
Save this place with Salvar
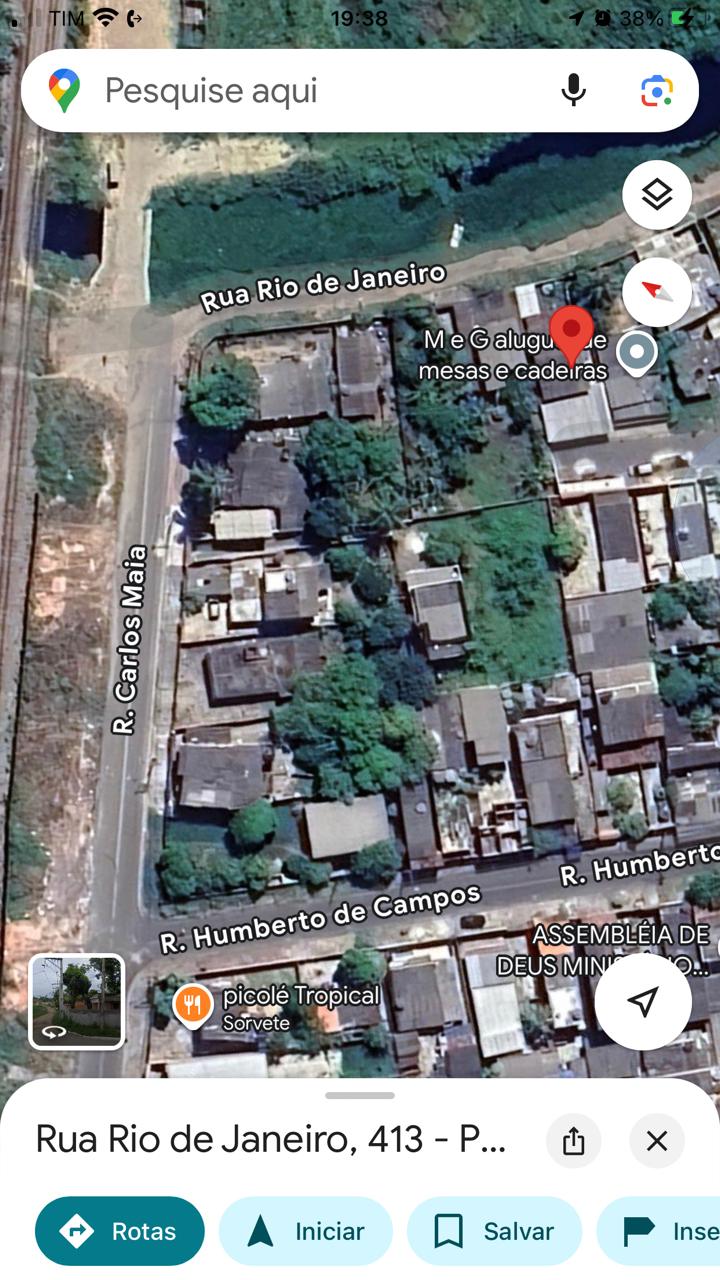pyautogui.click(x=494, y=1232)
